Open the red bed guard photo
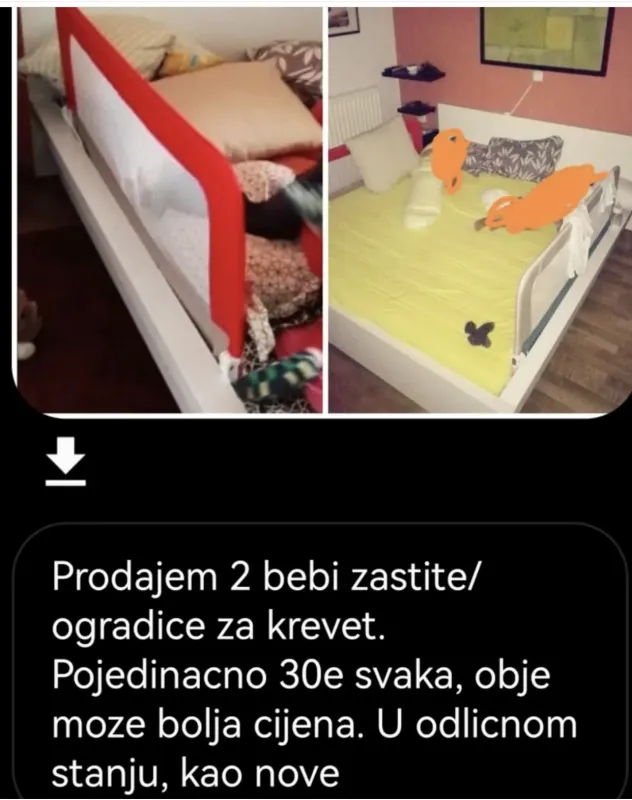Viewport: 632px width, 800px height. click(x=170, y=210)
